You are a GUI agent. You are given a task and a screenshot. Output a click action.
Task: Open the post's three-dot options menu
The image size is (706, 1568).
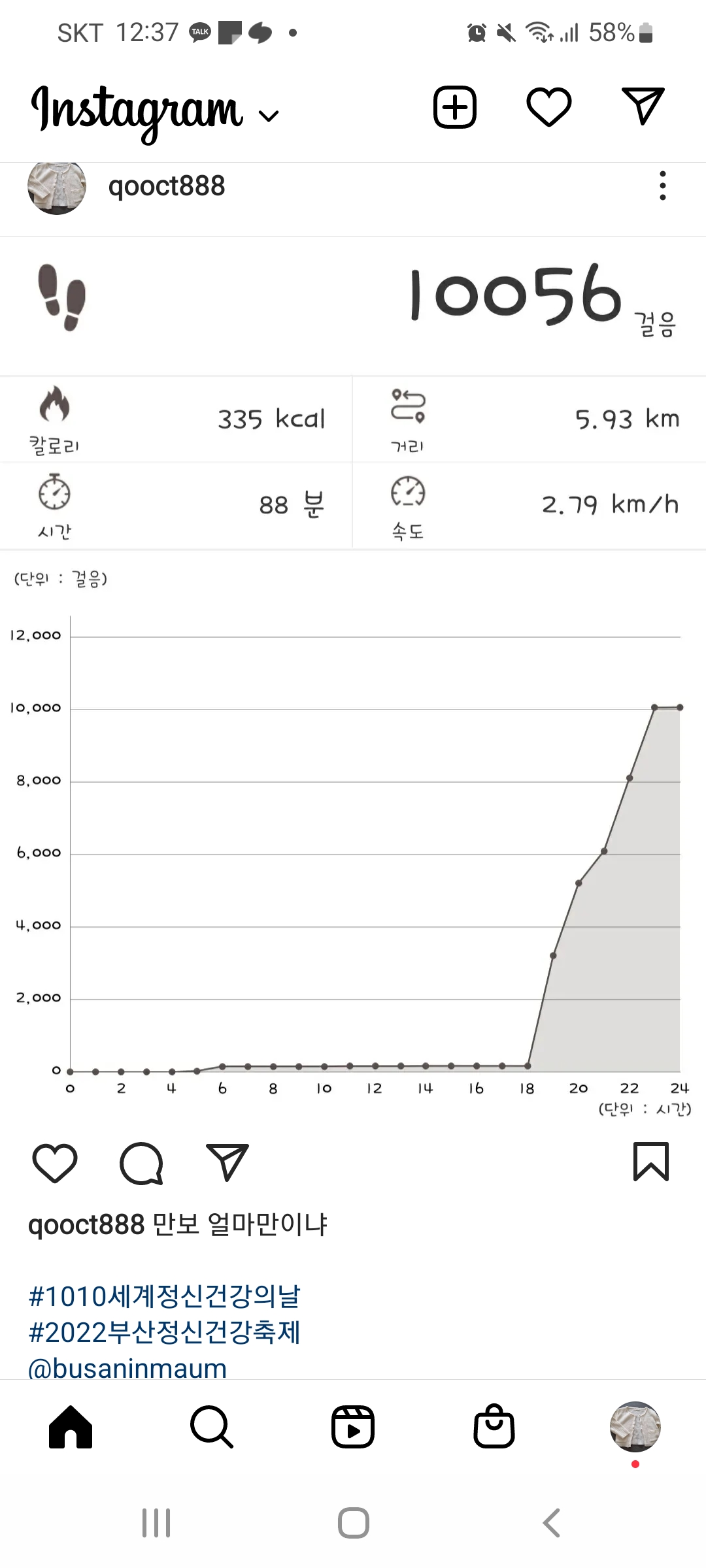[x=663, y=186]
